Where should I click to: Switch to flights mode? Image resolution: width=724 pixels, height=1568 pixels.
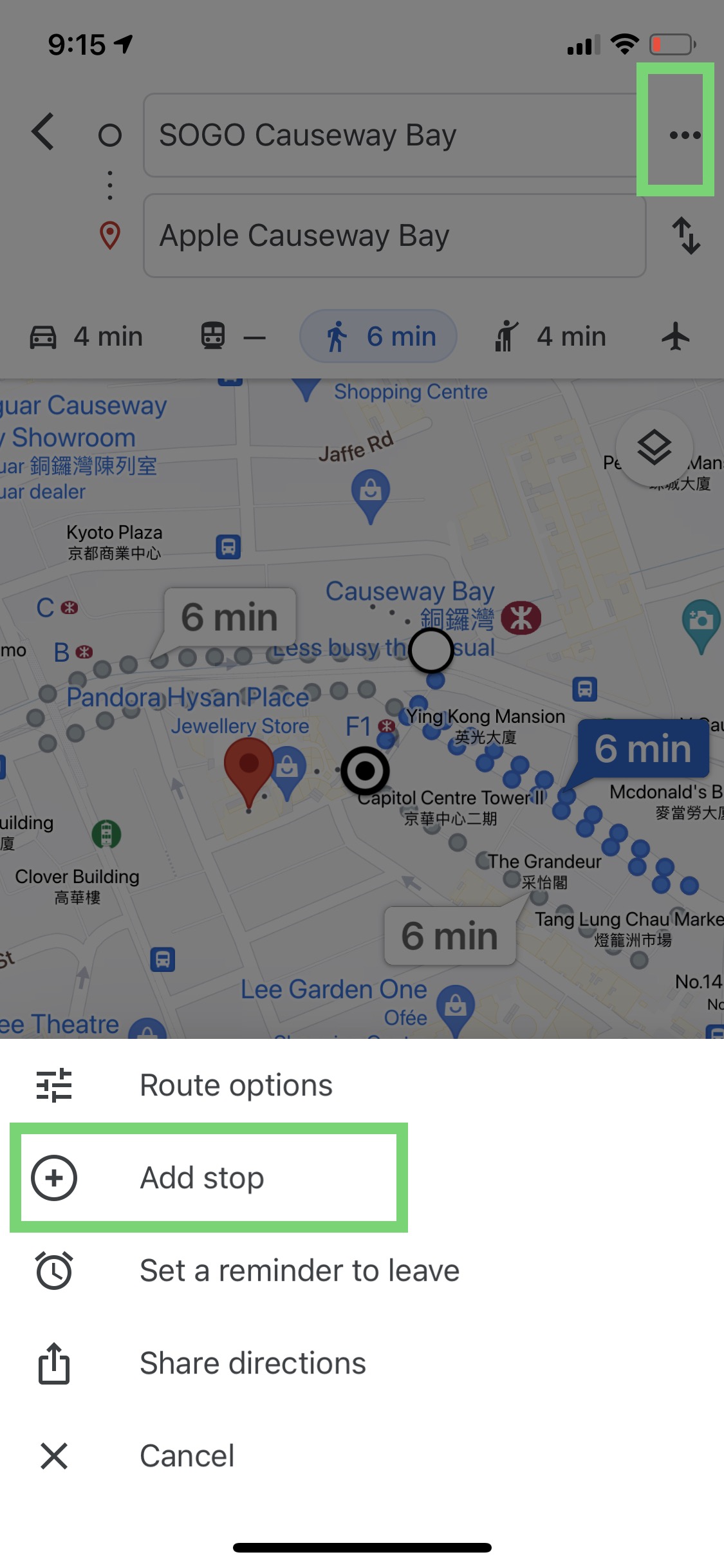pyautogui.click(x=675, y=337)
